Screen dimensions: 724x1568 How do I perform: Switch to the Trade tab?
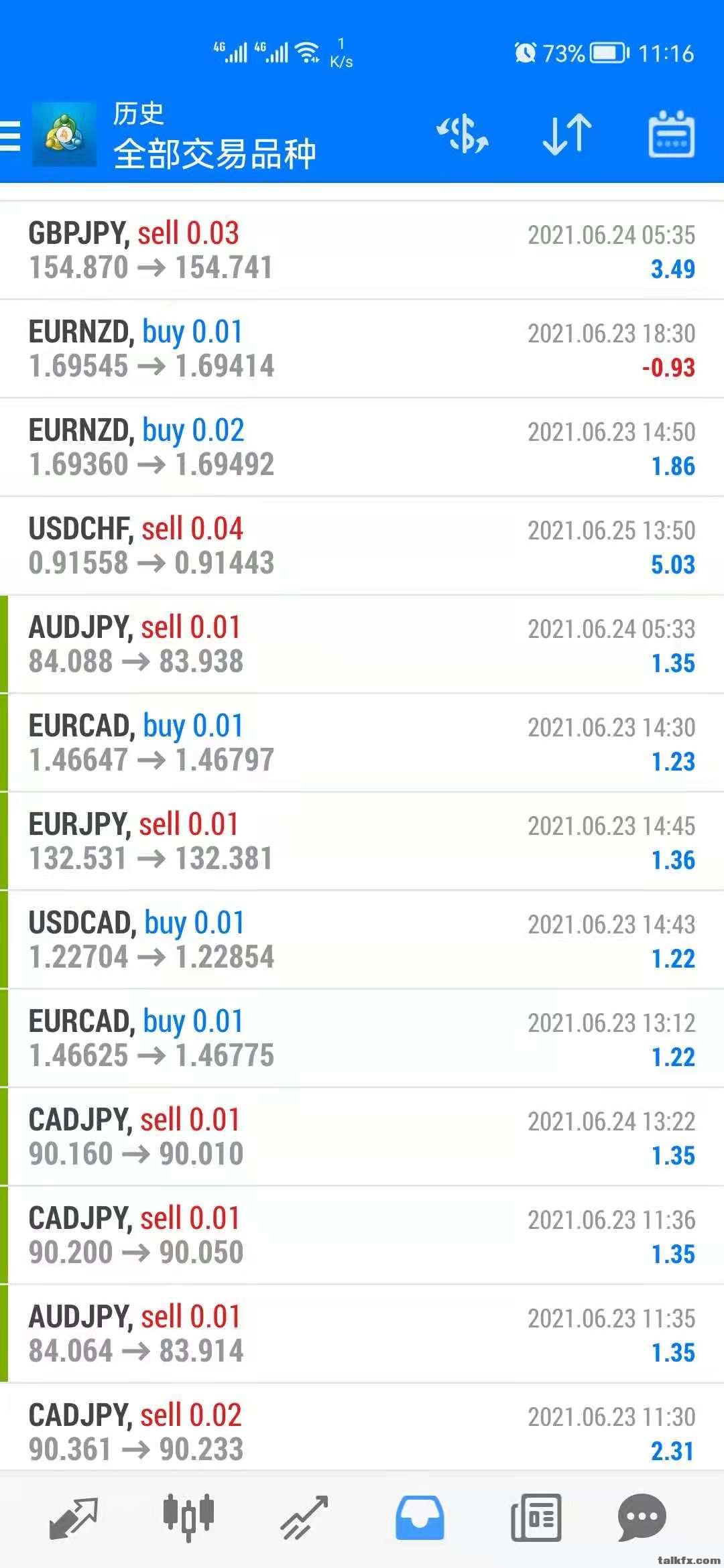click(x=304, y=1518)
